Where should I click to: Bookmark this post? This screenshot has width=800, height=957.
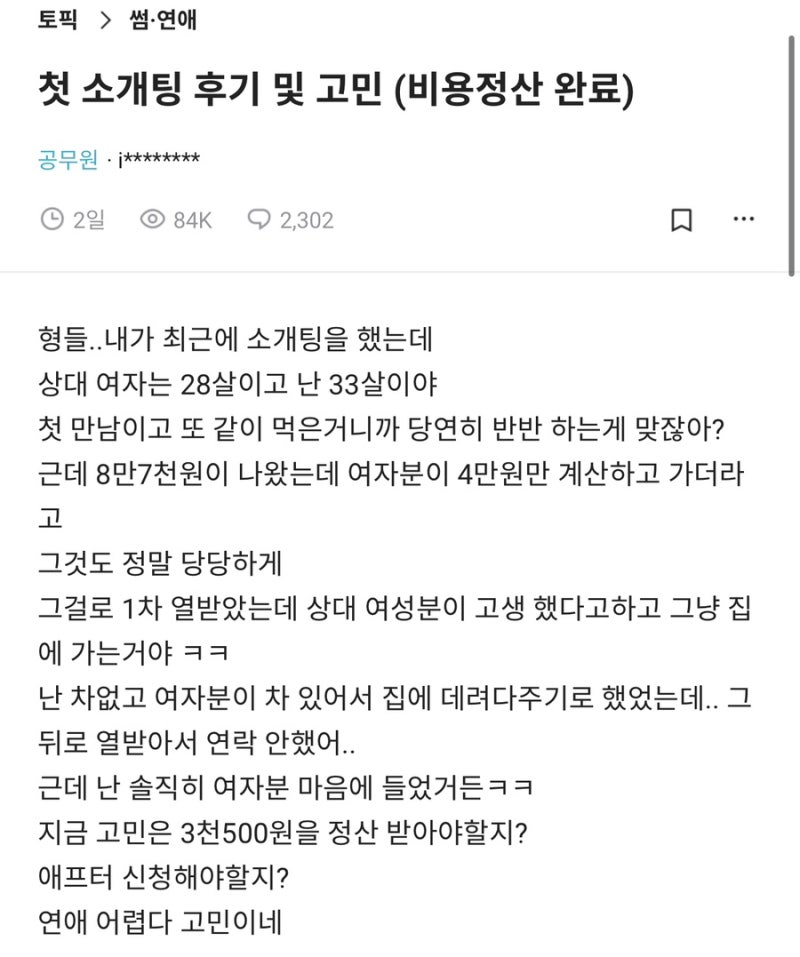click(681, 220)
